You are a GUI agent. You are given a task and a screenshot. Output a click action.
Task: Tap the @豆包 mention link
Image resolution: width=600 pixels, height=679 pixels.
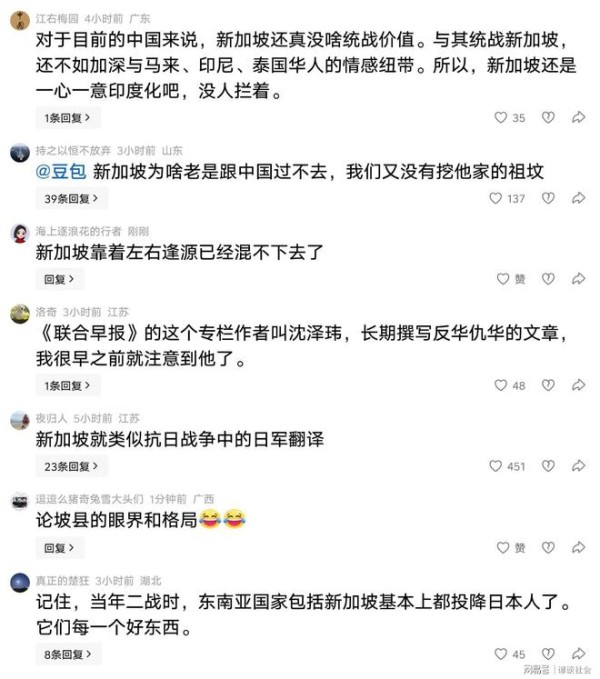[x=61, y=172]
